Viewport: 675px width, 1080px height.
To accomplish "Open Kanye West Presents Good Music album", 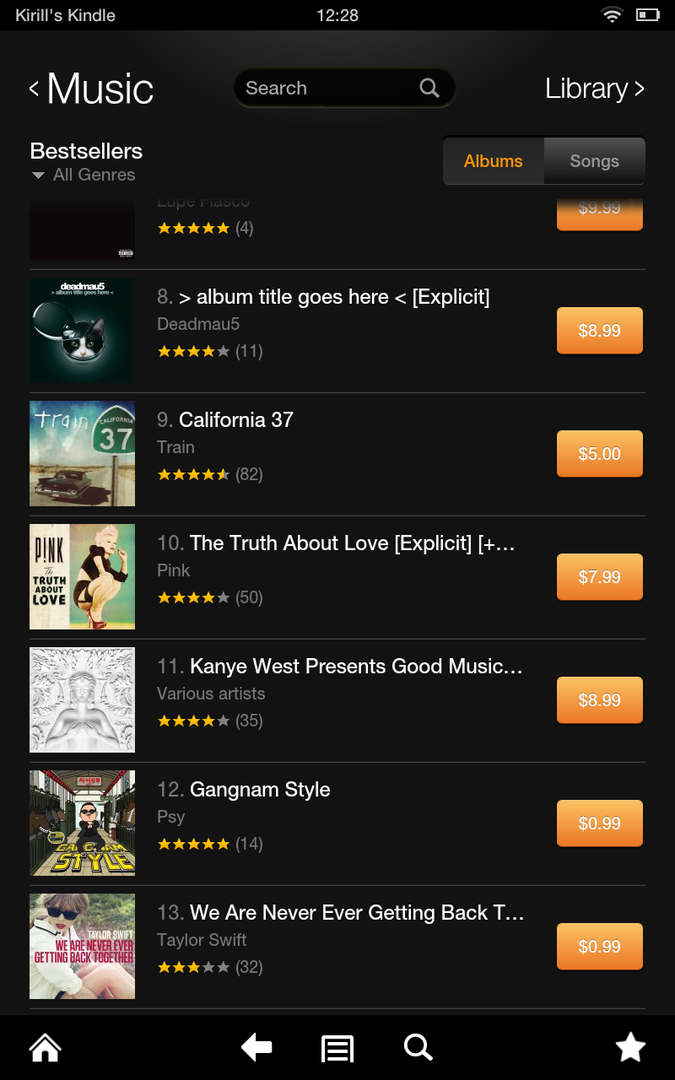I will click(x=355, y=666).
